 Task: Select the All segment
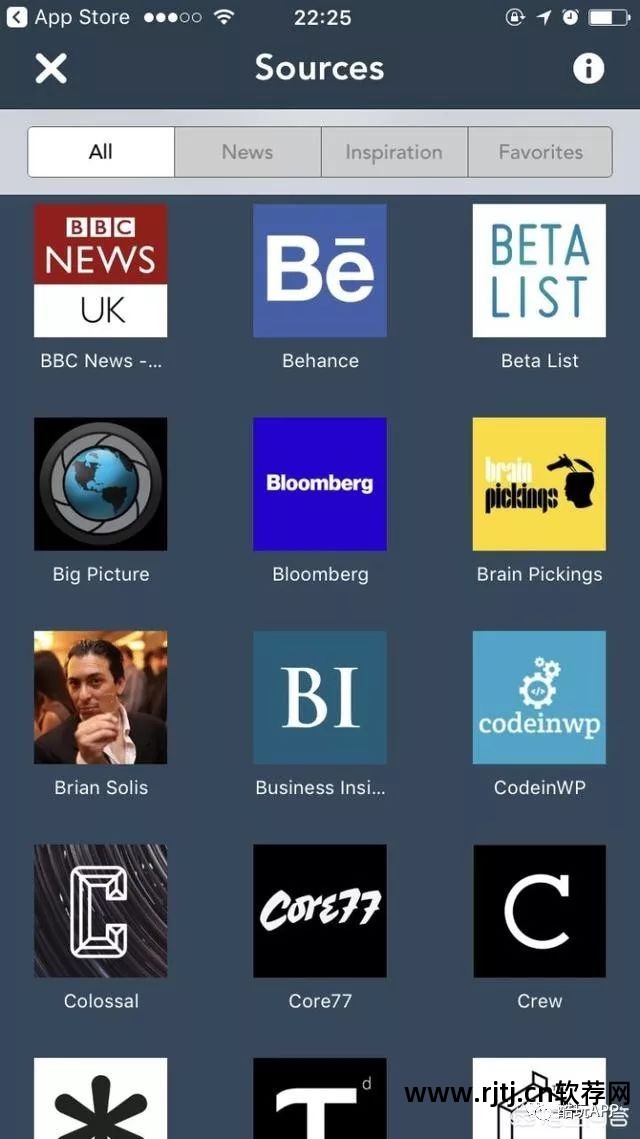pyautogui.click(x=101, y=152)
